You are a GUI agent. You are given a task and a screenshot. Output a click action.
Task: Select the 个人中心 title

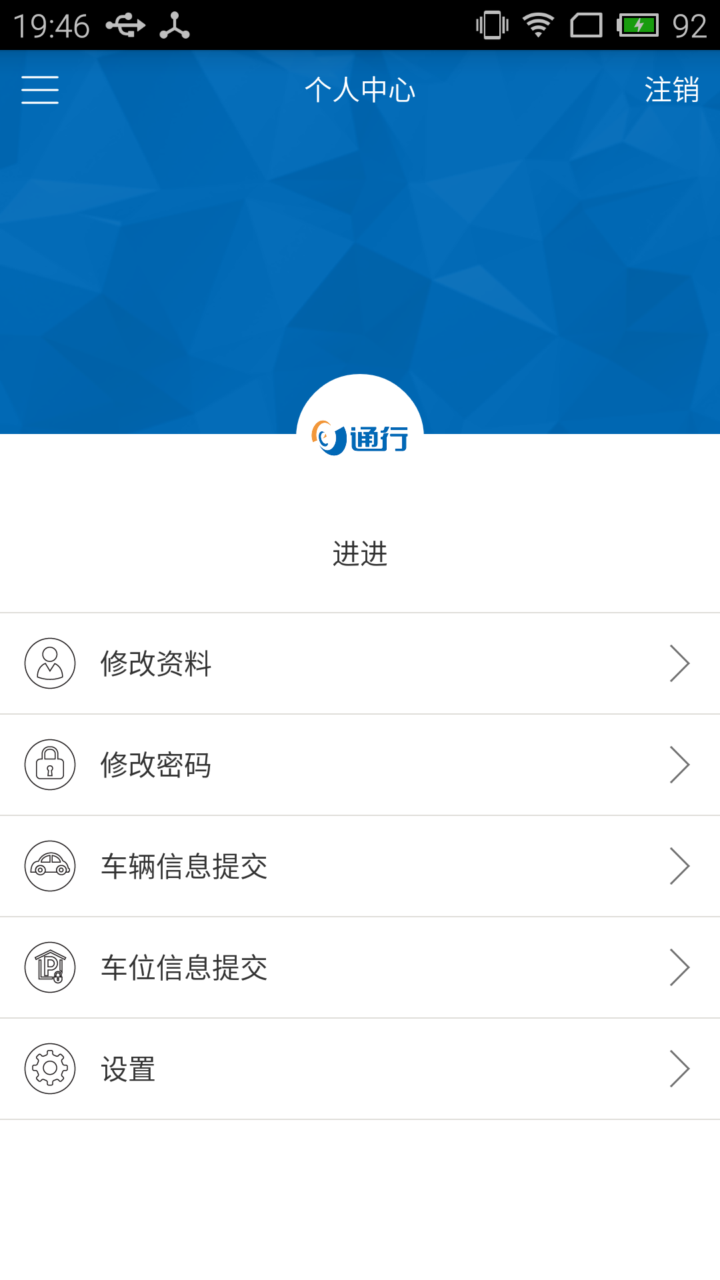pyautogui.click(x=360, y=90)
